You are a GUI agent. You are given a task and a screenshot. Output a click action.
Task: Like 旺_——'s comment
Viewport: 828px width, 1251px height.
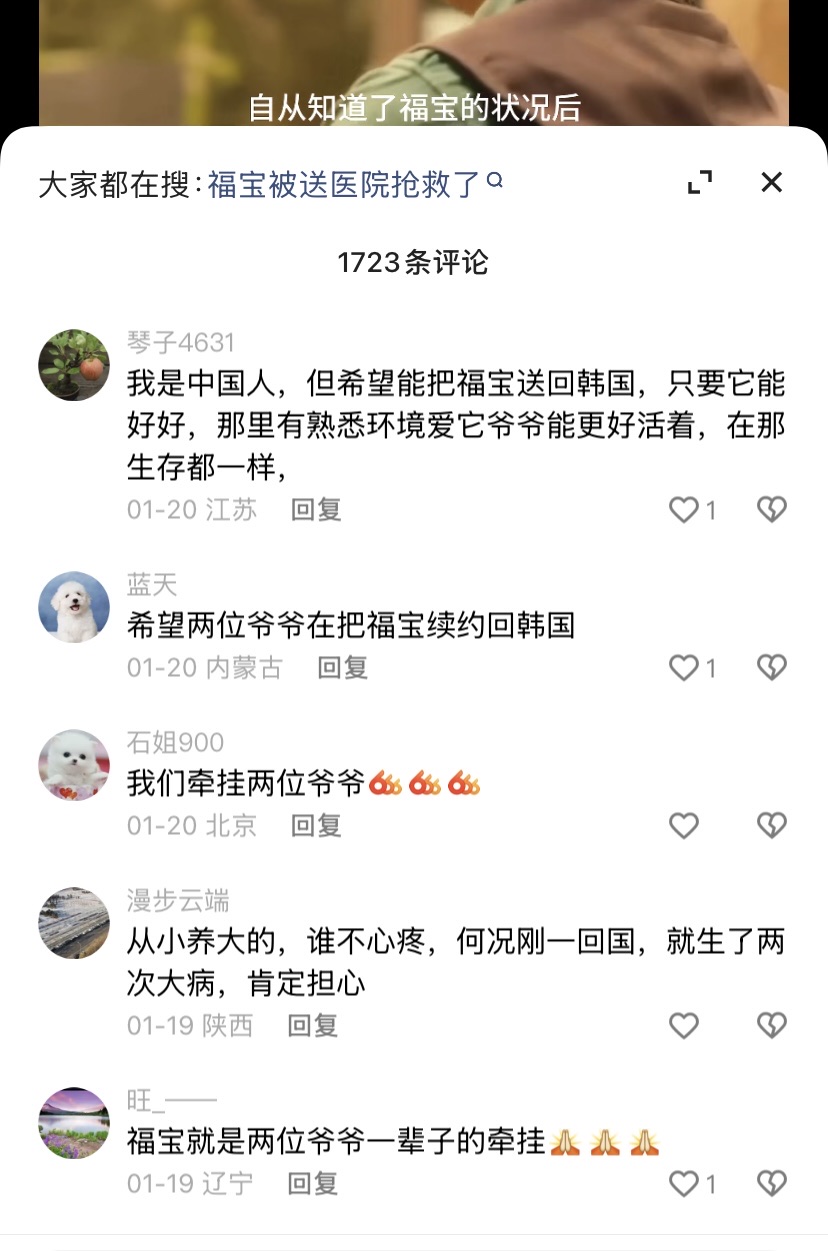tap(684, 1184)
